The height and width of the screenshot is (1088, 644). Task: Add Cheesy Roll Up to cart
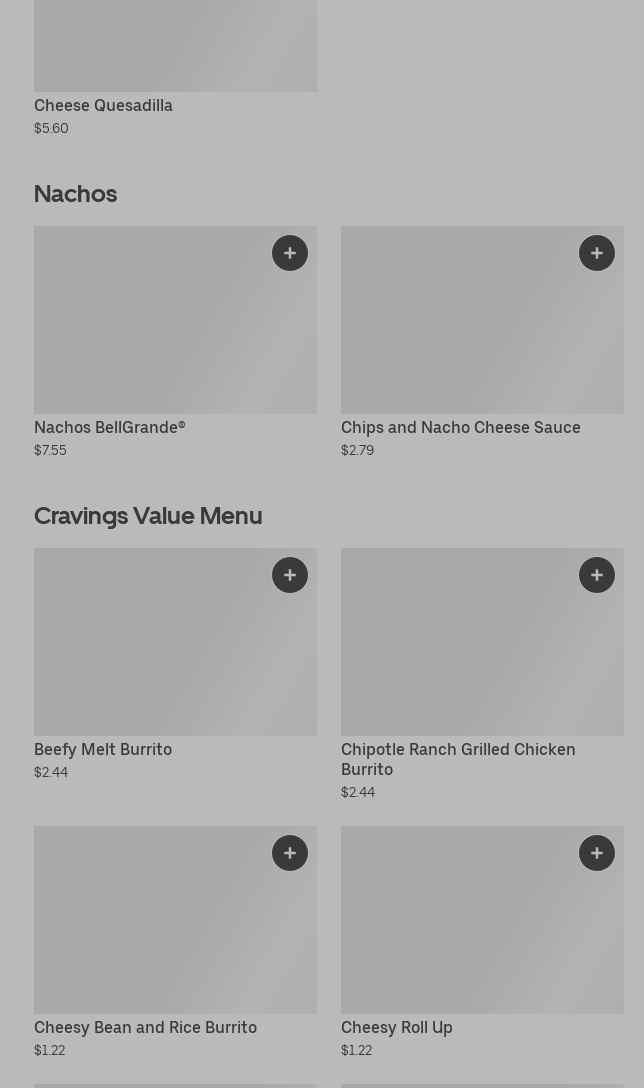coord(597,853)
